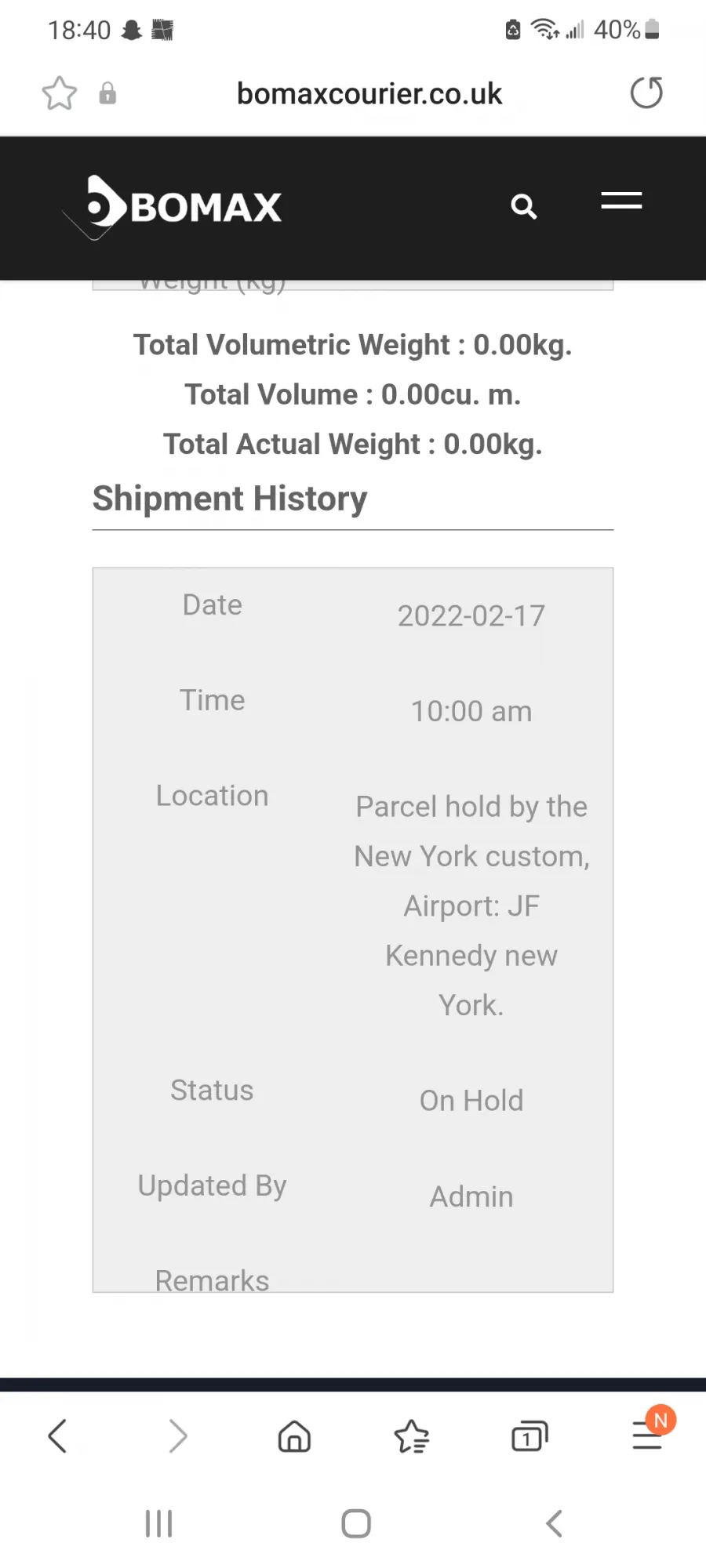Go back to the previous page

click(x=57, y=1436)
